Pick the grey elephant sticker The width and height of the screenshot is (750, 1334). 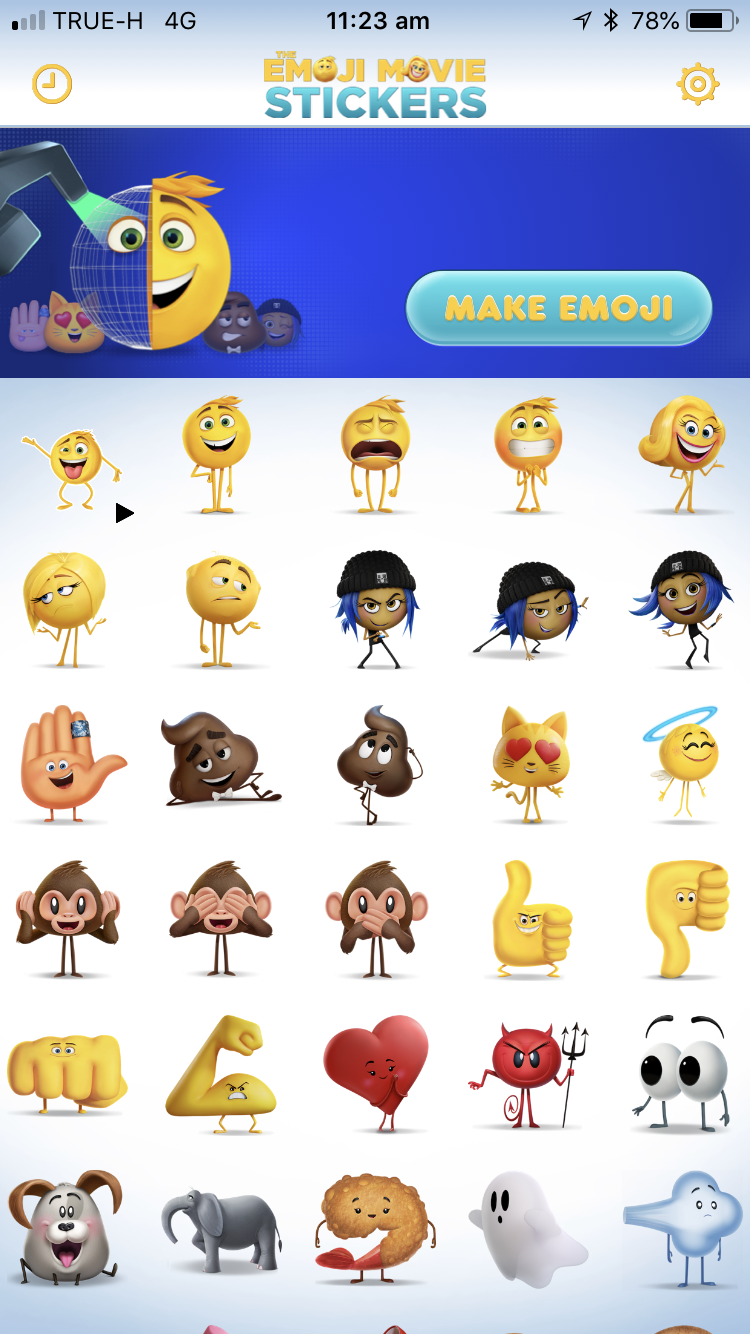pos(220,1228)
